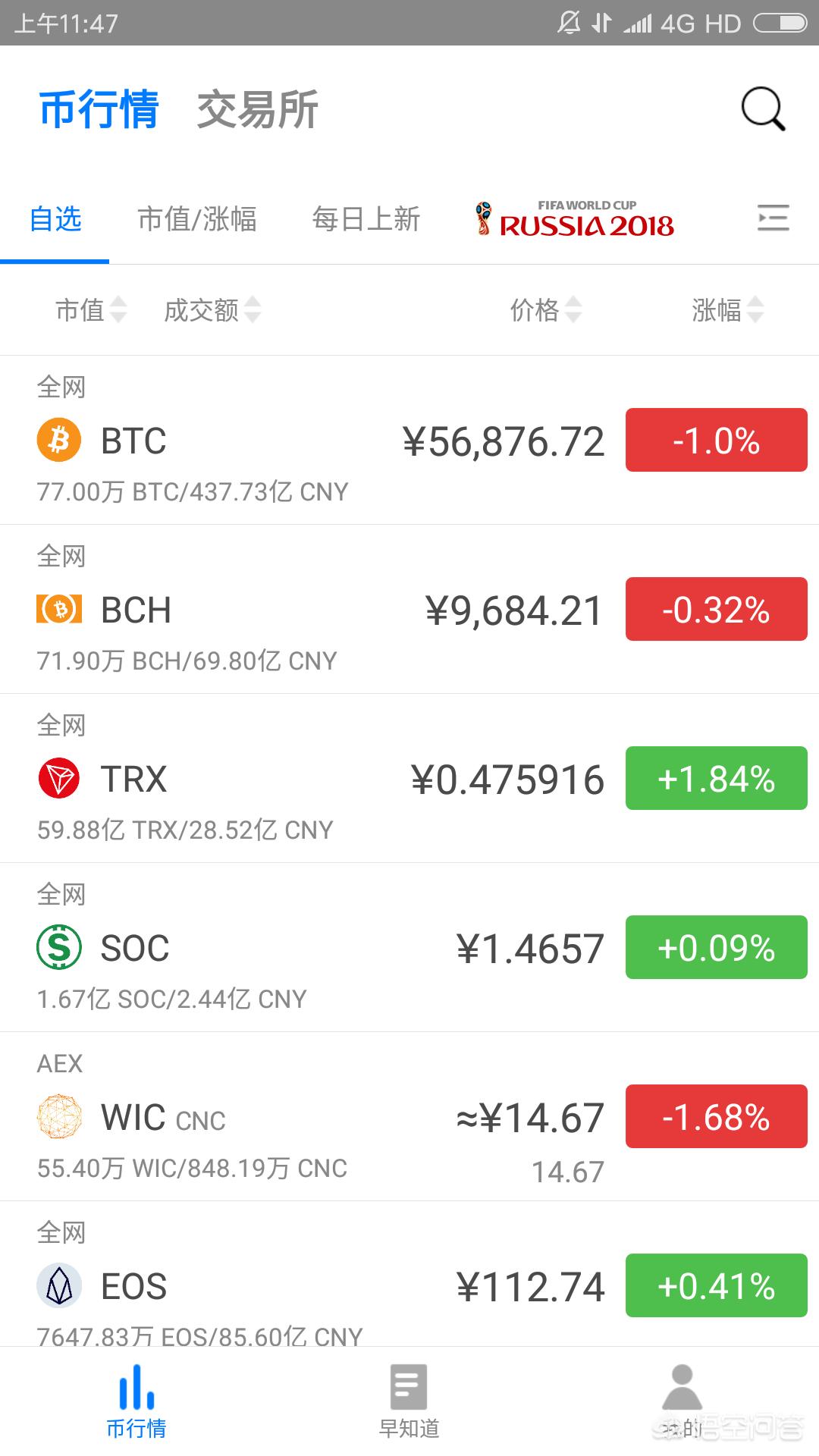The width and height of the screenshot is (819, 1456).
Task: Tap the -1.0% change badge for BTC
Action: pos(717,440)
